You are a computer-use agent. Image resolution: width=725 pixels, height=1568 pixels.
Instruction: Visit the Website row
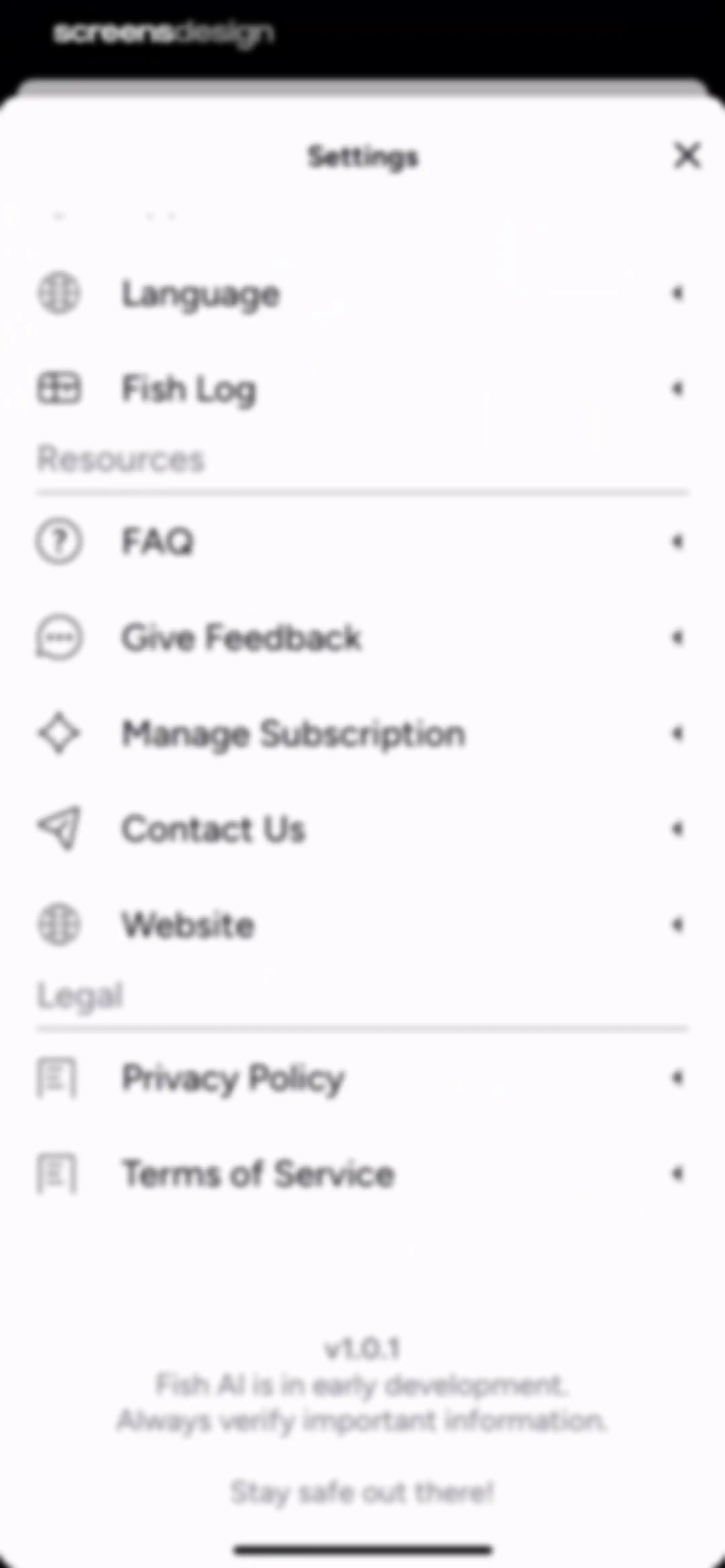point(362,925)
